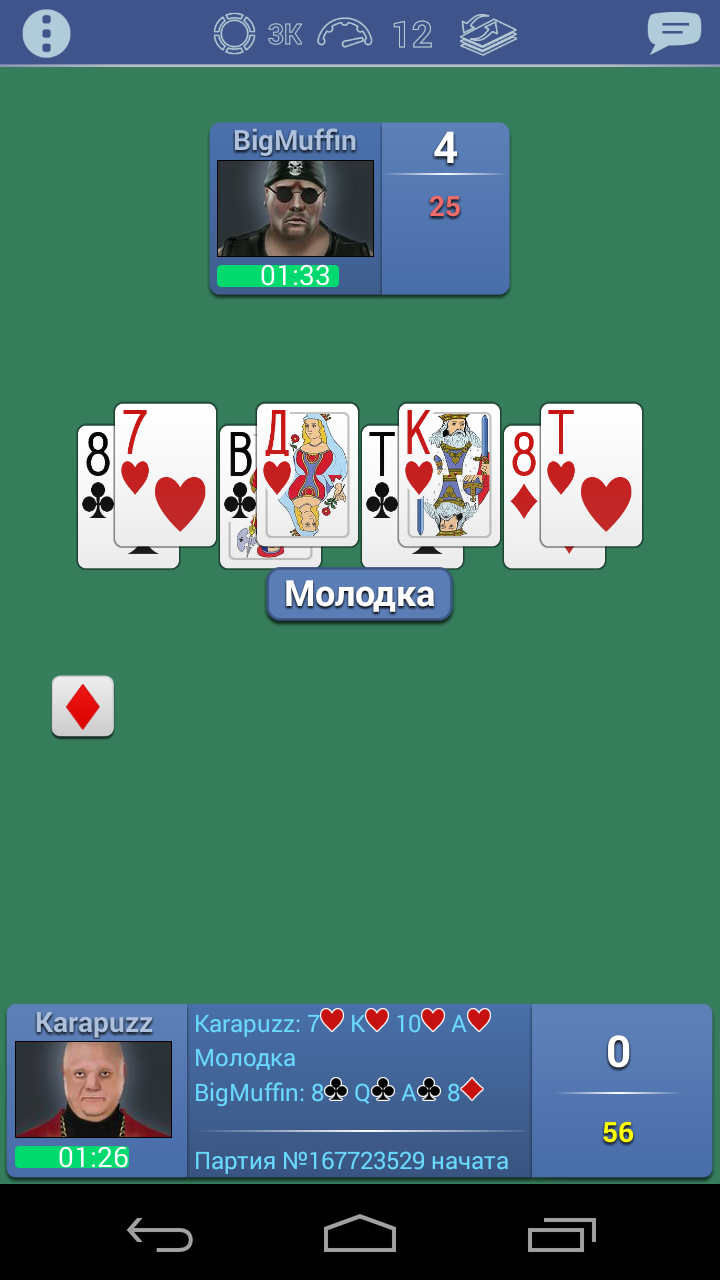View Karapuzz's player profile
Screen dimensions: 720x1280
pos(93,1089)
